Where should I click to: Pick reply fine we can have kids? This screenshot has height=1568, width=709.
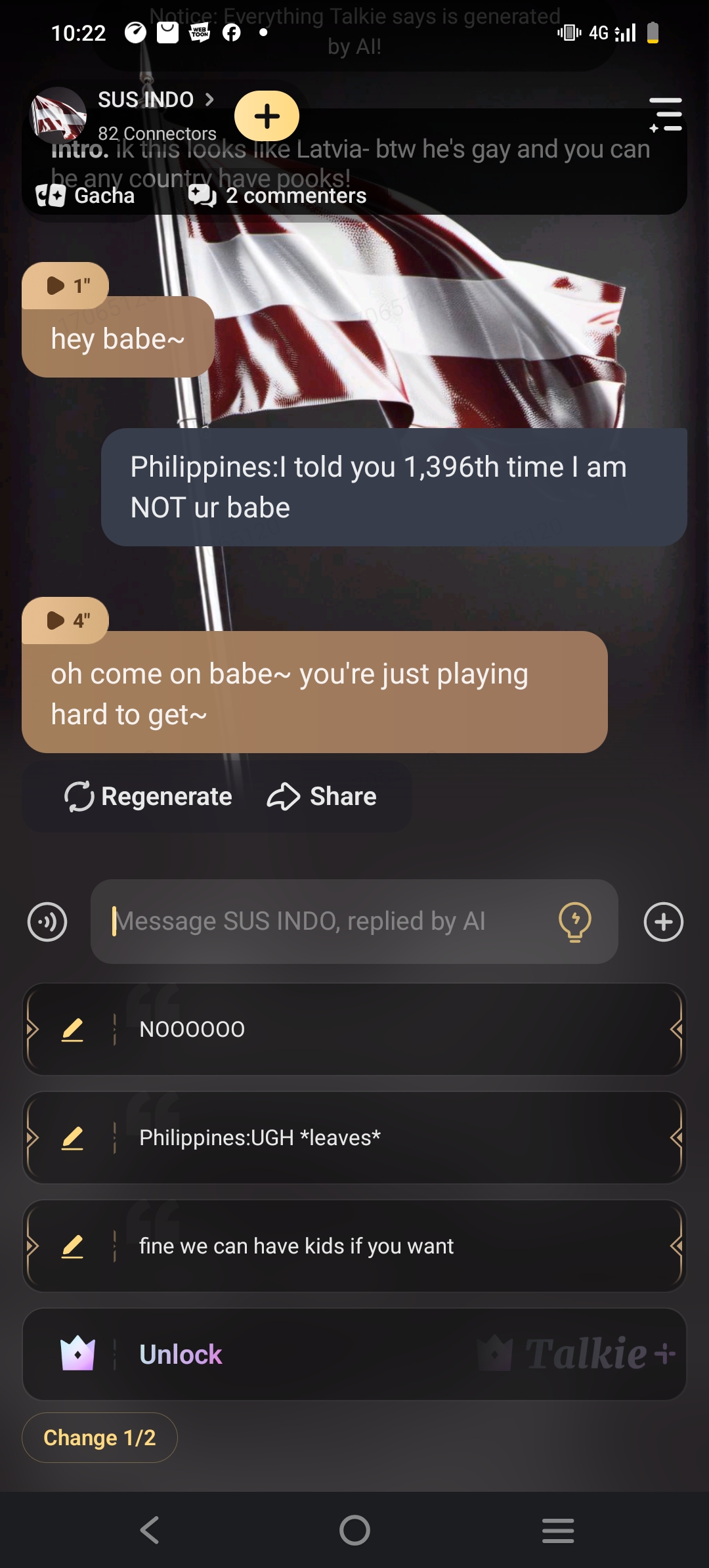pos(394,1246)
